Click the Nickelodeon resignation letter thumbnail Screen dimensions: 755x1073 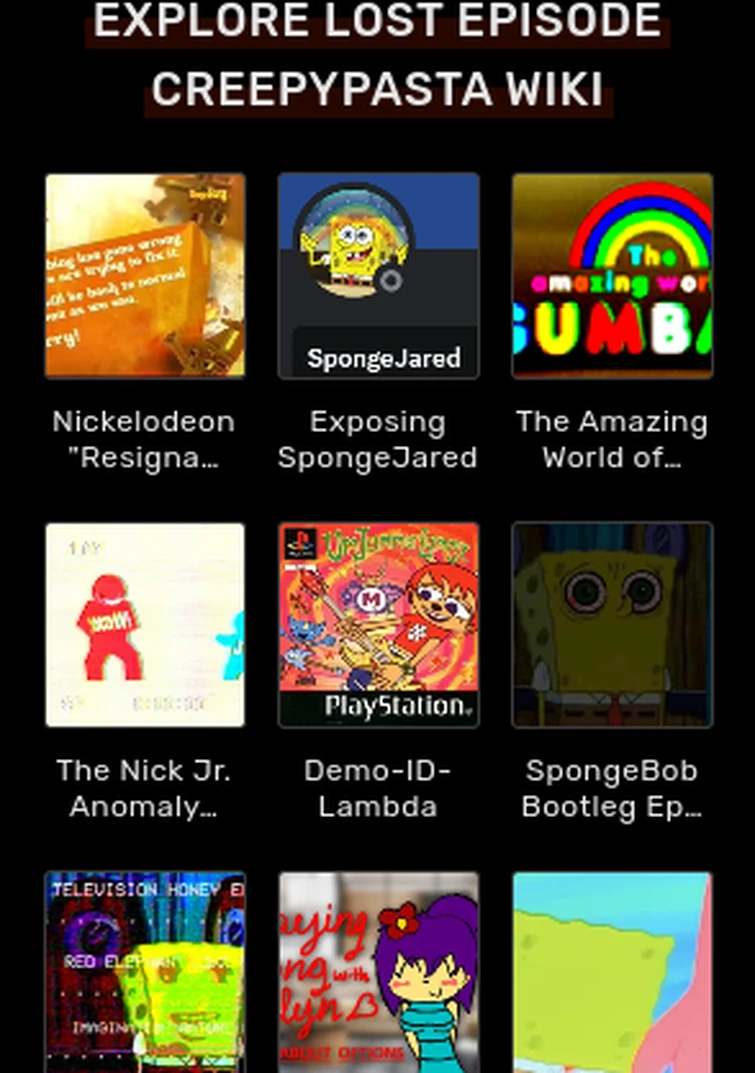coord(145,275)
